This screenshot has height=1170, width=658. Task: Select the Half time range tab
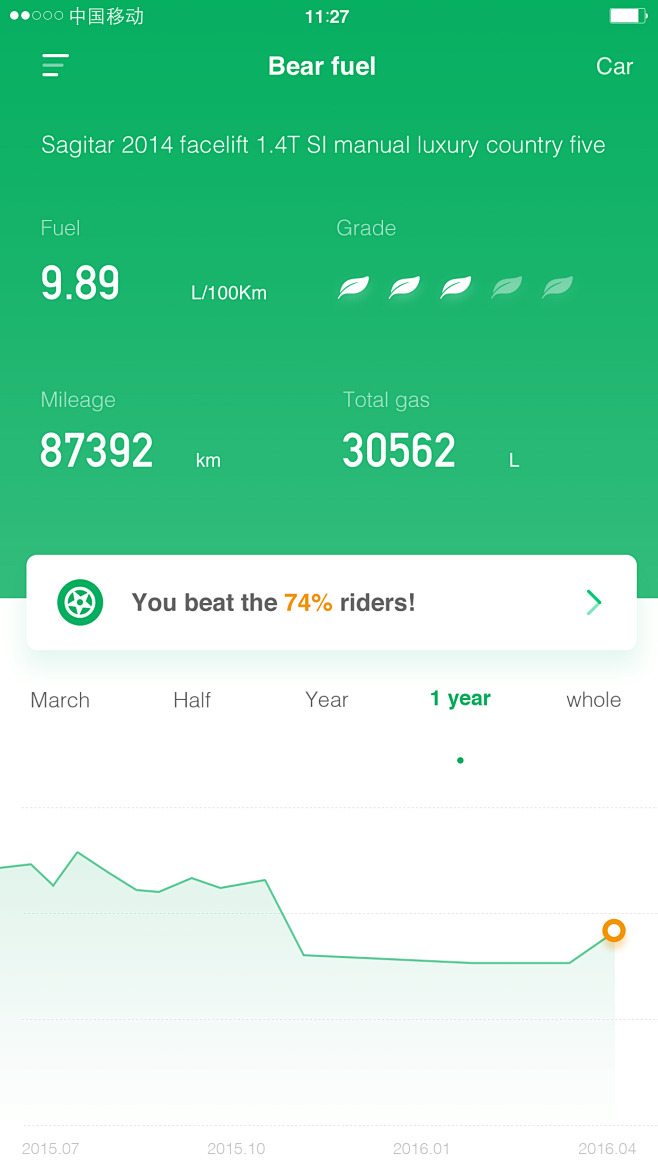192,700
